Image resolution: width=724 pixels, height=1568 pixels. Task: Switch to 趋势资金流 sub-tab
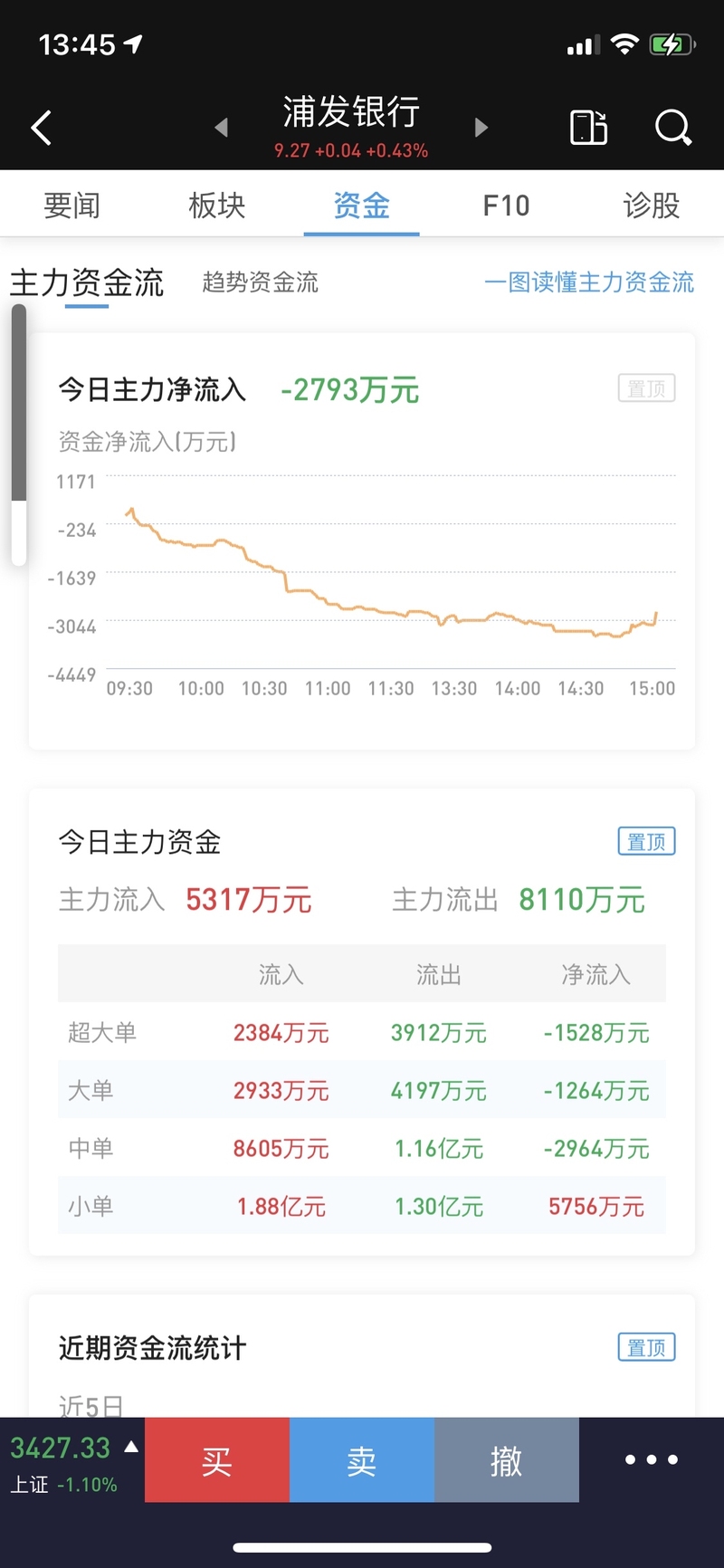[261, 282]
